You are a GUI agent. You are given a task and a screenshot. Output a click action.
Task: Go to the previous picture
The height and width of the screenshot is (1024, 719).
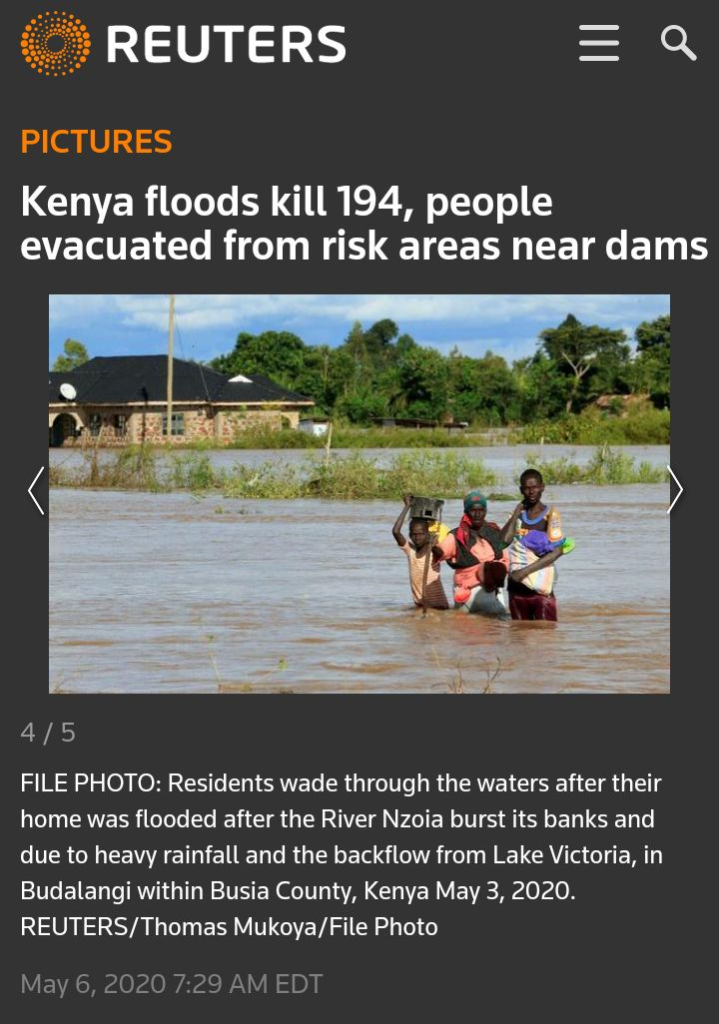[x=36, y=491]
